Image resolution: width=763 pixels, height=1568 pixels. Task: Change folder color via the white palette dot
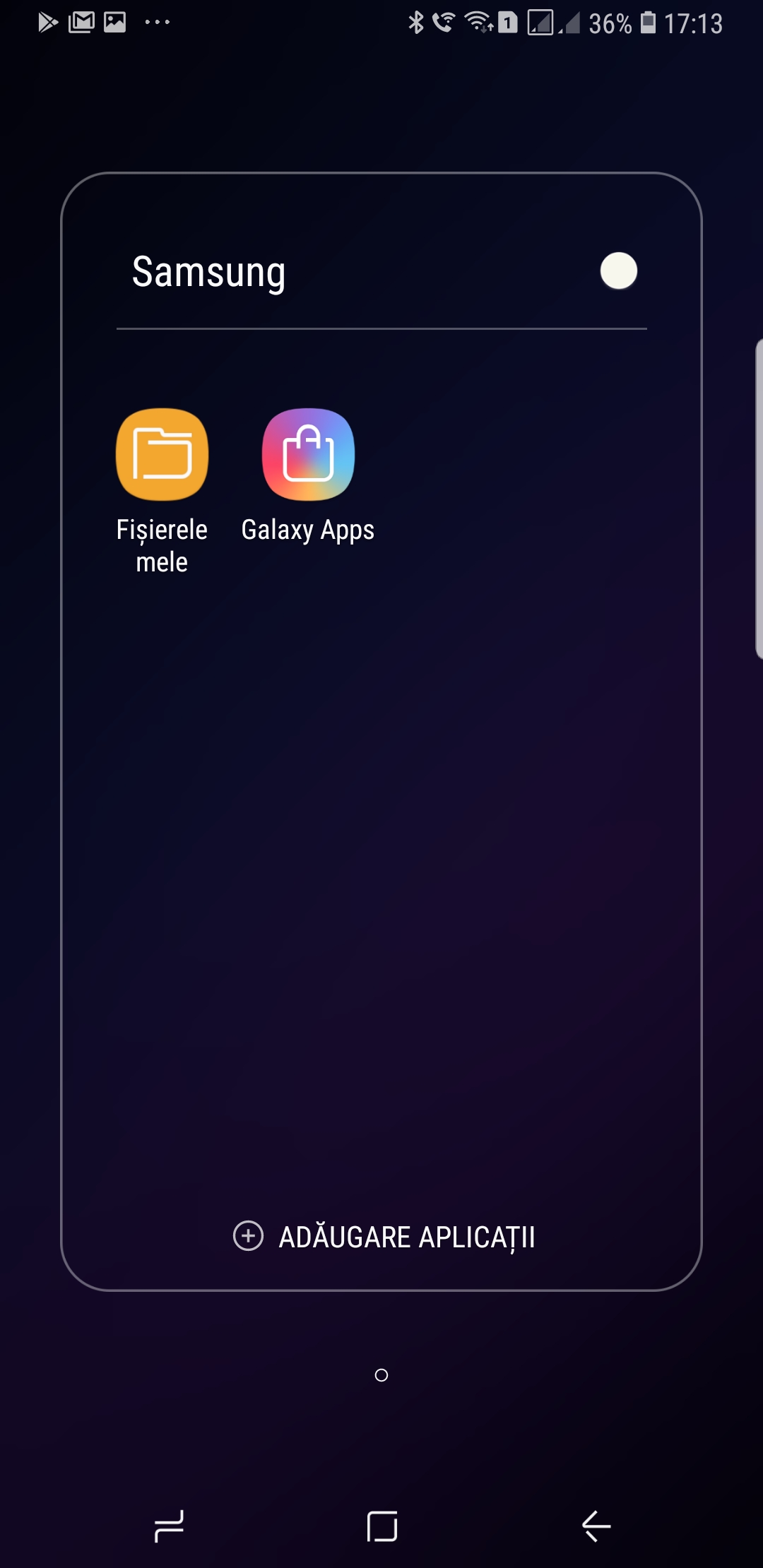pos(618,271)
